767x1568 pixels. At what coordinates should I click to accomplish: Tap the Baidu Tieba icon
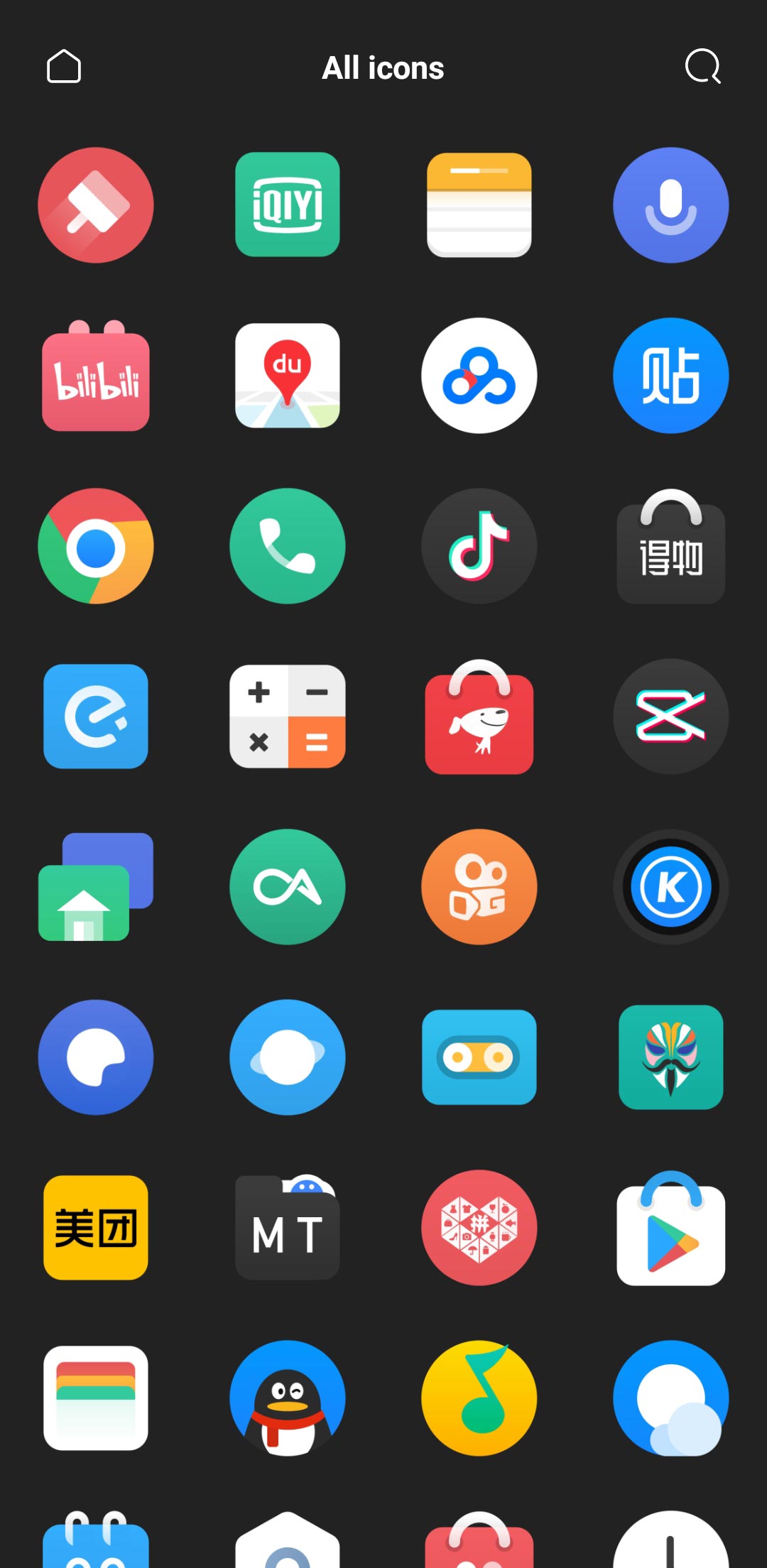[671, 376]
